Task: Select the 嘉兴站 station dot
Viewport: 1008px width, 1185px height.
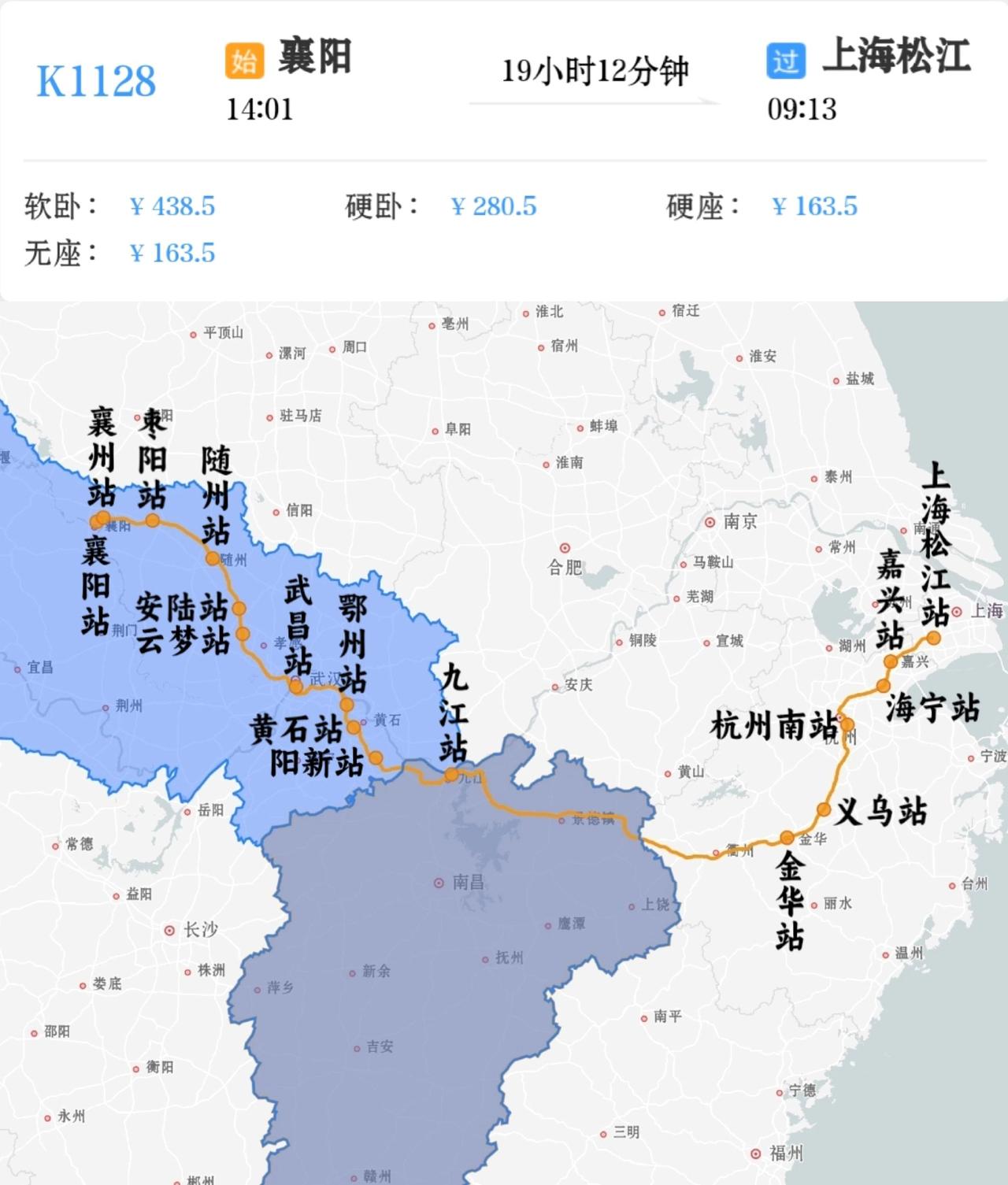Action: click(890, 662)
